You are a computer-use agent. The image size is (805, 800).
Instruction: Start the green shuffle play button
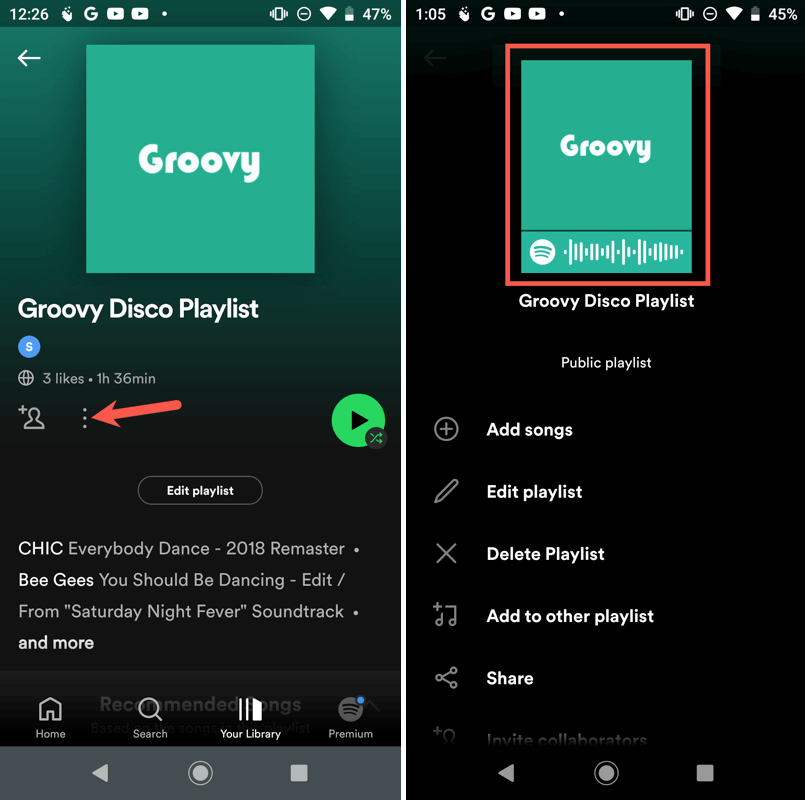pos(357,420)
